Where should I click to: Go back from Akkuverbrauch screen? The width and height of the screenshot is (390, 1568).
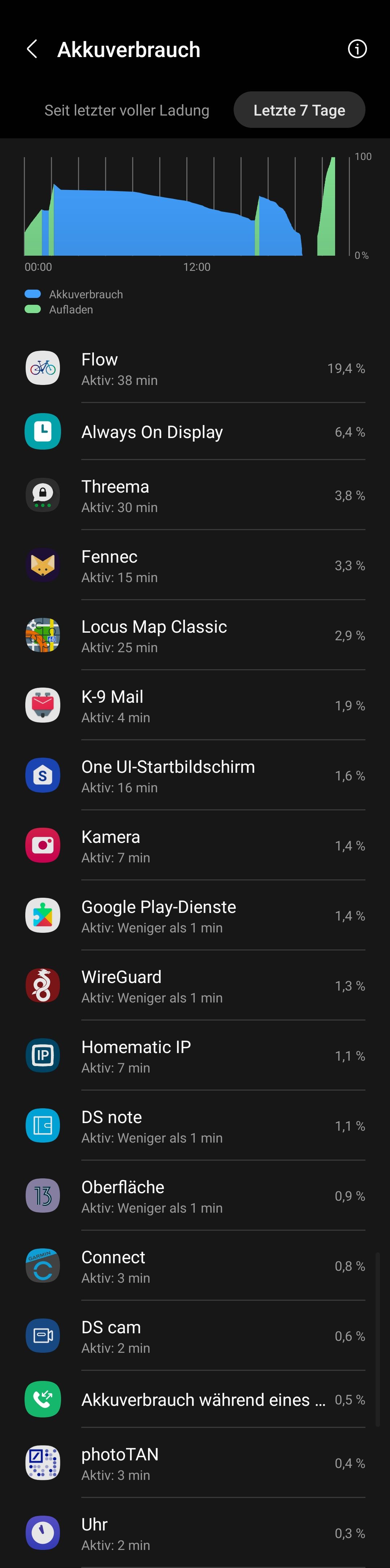tap(32, 49)
